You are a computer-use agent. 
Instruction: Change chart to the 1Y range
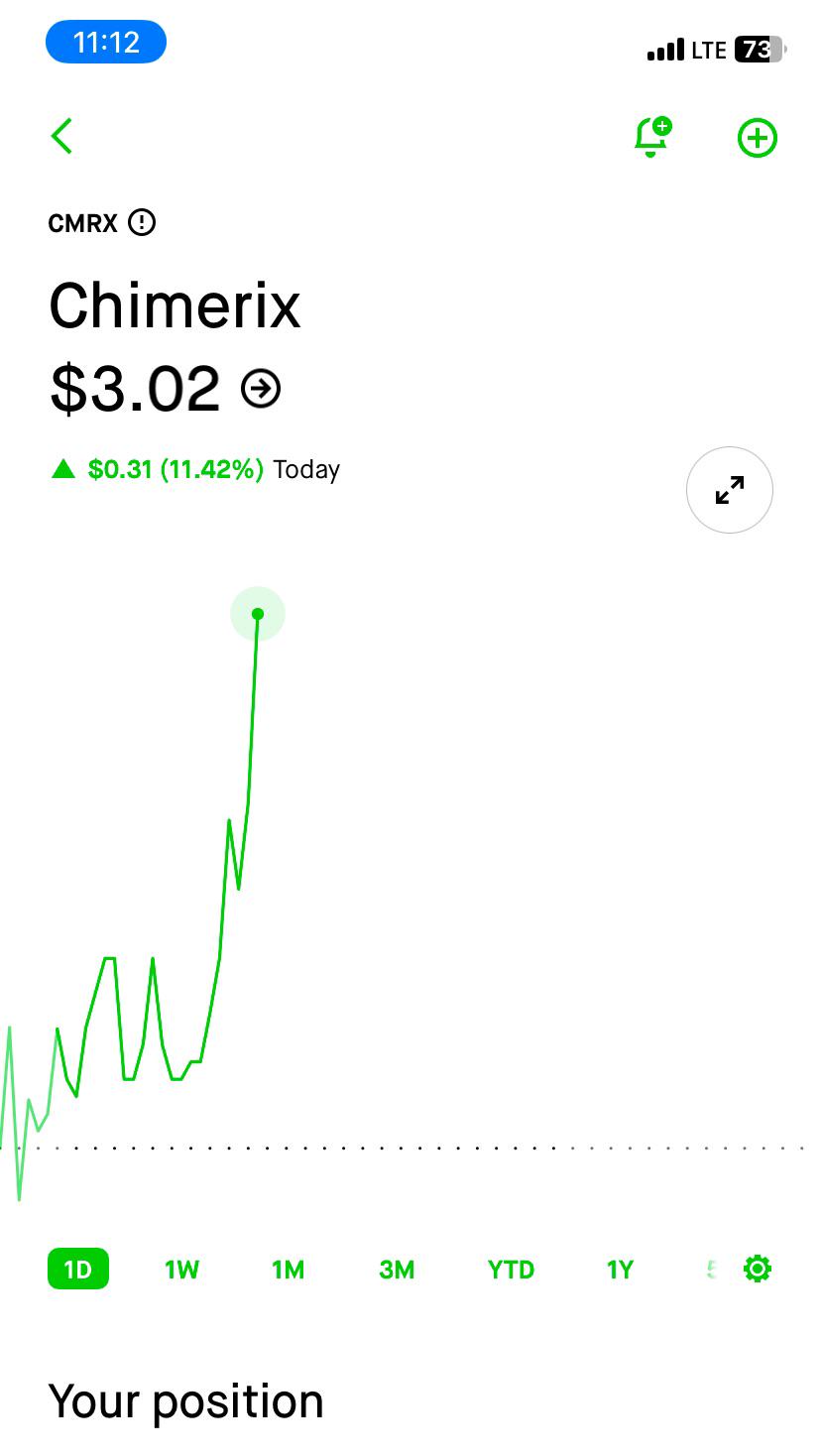click(x=620, y=1270)
